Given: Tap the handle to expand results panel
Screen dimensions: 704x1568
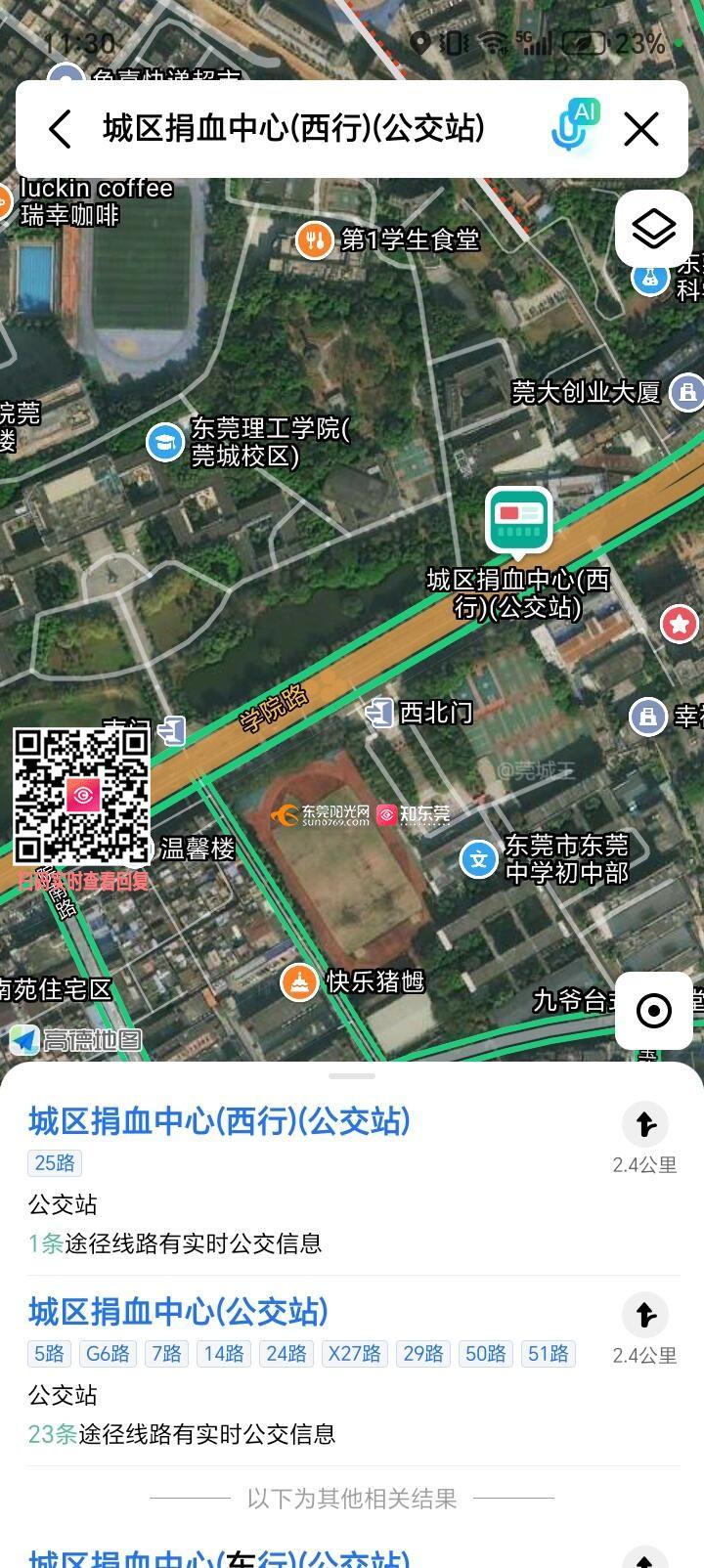Looking at the screenshot, I should pyautogui.click(x=352, y=1076).
